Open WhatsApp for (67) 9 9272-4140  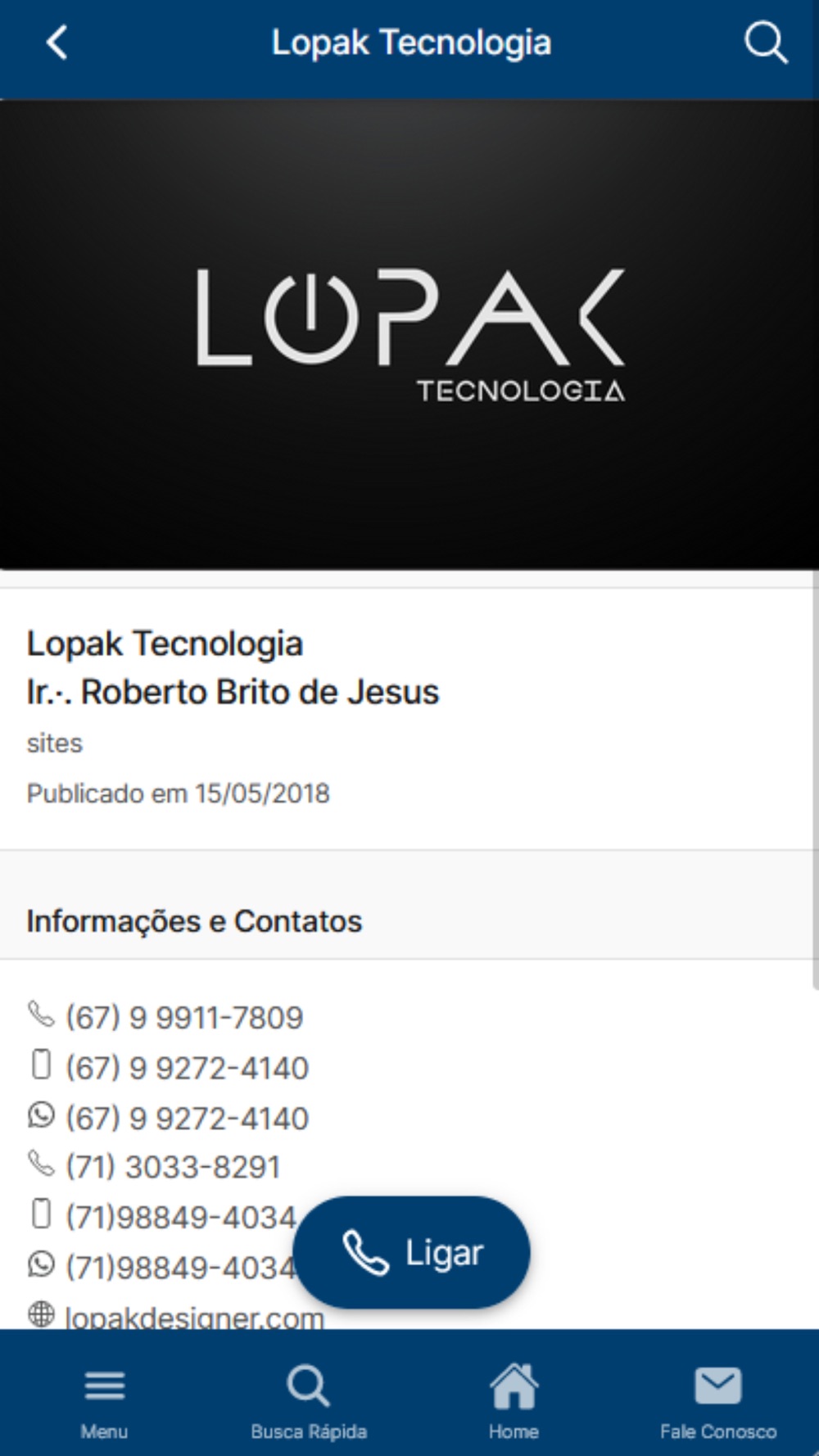[169, 1117]
